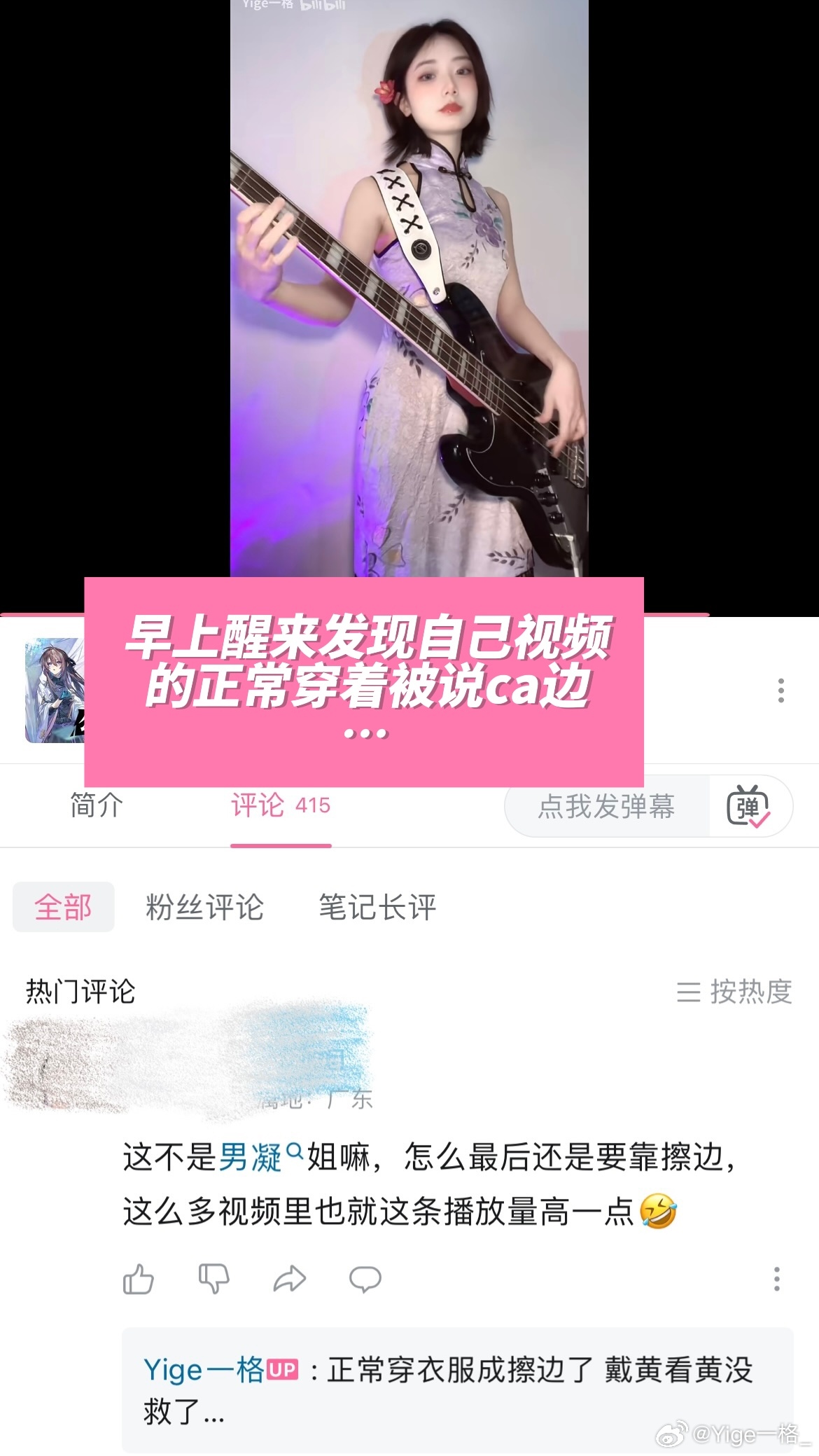Dislike the comment about 男凝姐
This screenshot has height=1456, width=819.
coord(213,1279)
